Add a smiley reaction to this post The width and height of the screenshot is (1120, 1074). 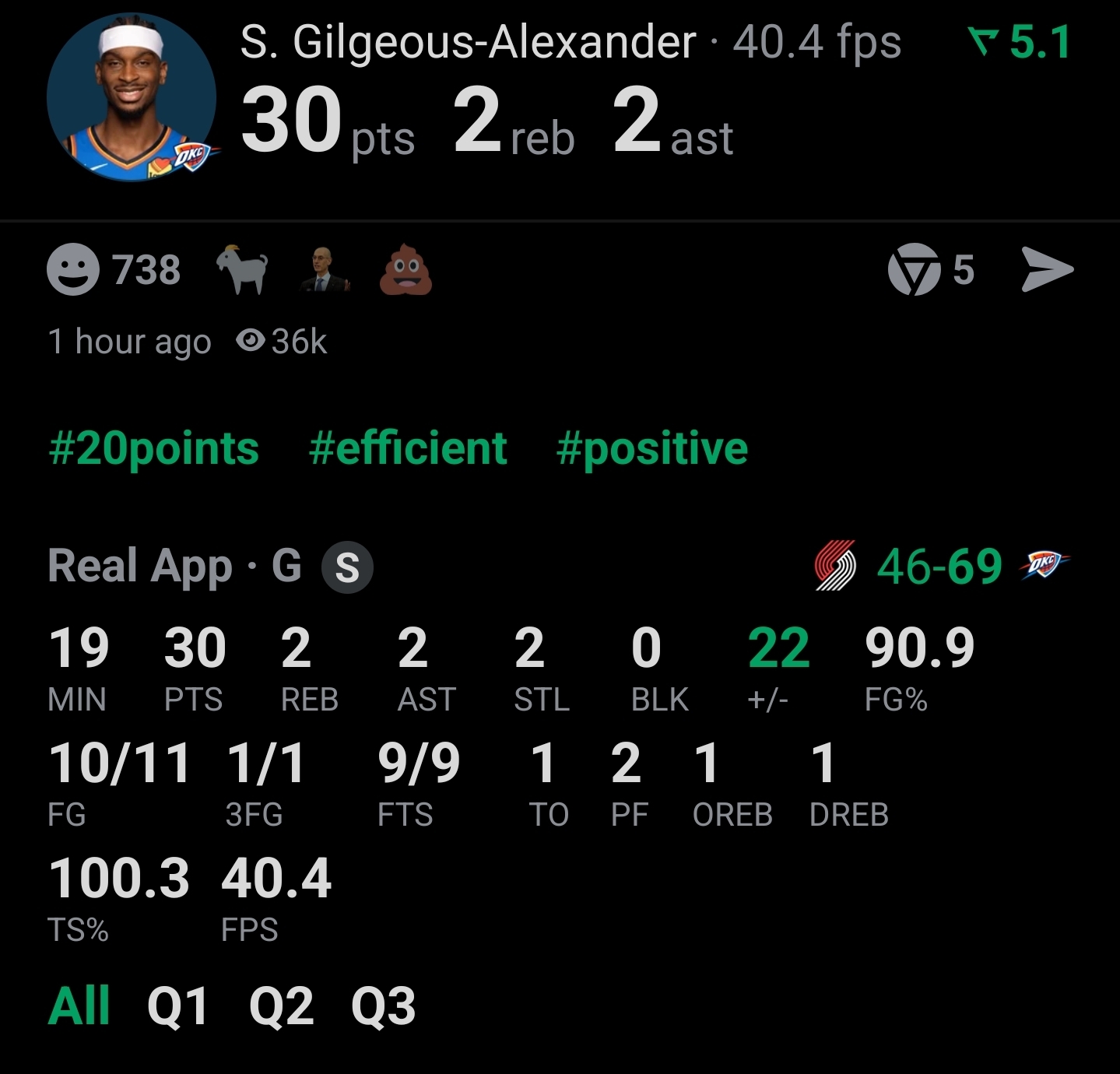(74, 270)
